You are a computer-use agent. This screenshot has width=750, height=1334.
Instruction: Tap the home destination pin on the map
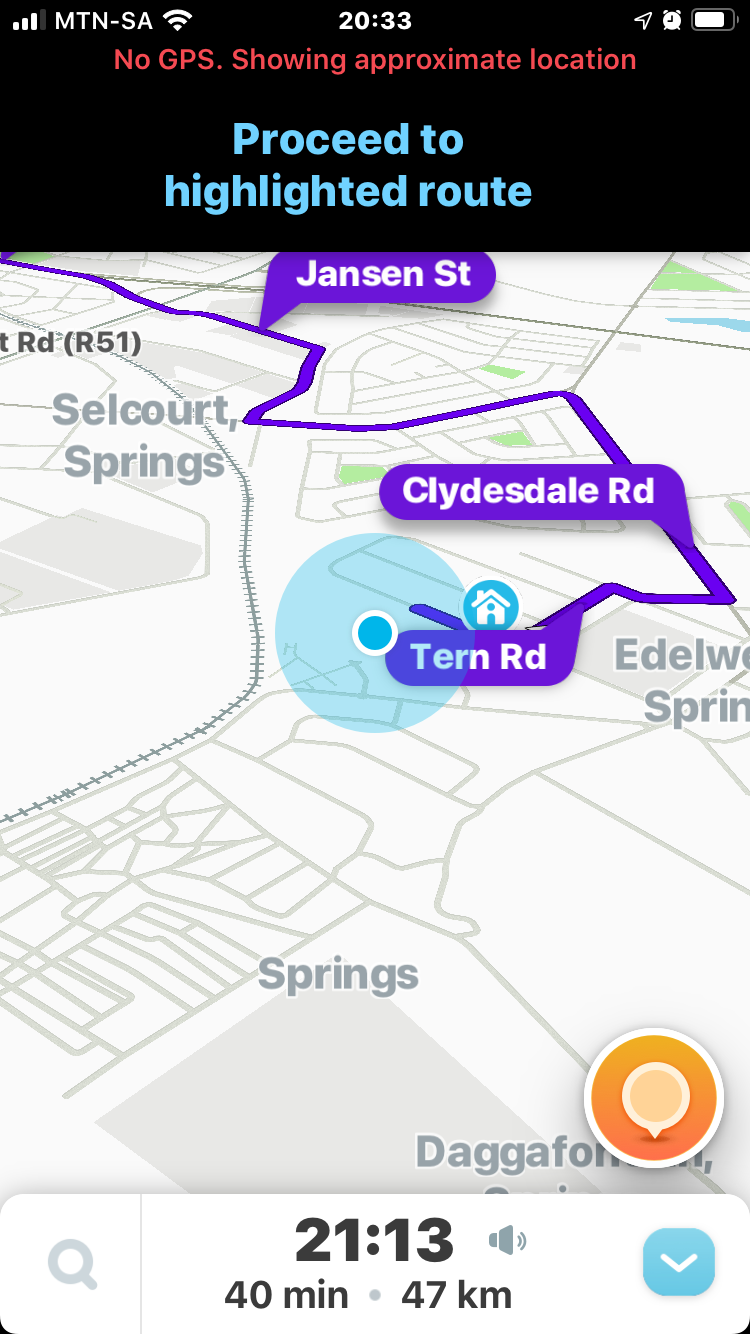[489, 605]
